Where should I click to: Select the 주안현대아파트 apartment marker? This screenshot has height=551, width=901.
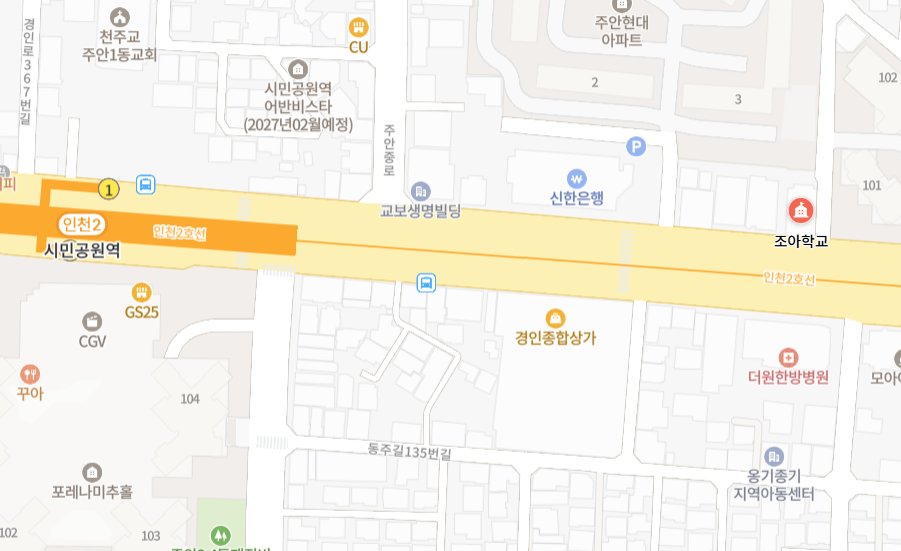pyautogui.click(x=622, y=4)
